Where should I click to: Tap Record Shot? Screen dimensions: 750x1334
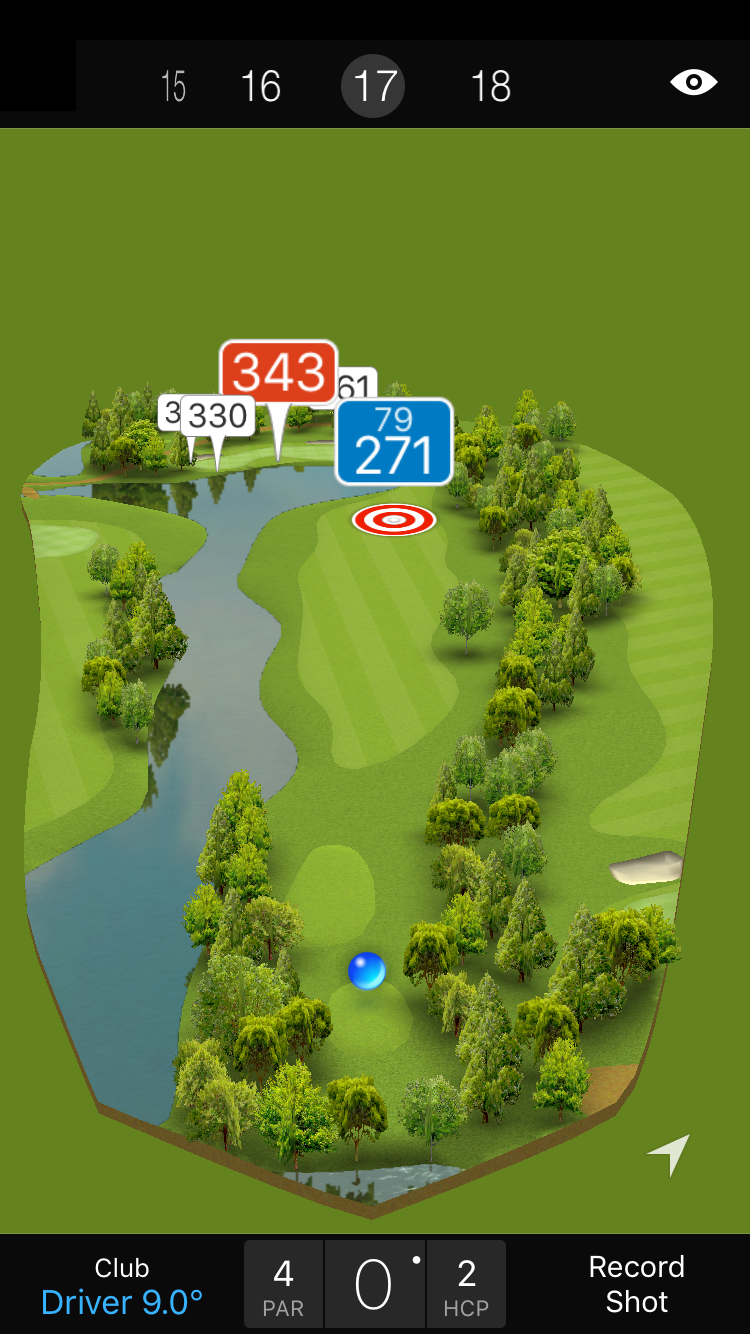pos(636,1284)
